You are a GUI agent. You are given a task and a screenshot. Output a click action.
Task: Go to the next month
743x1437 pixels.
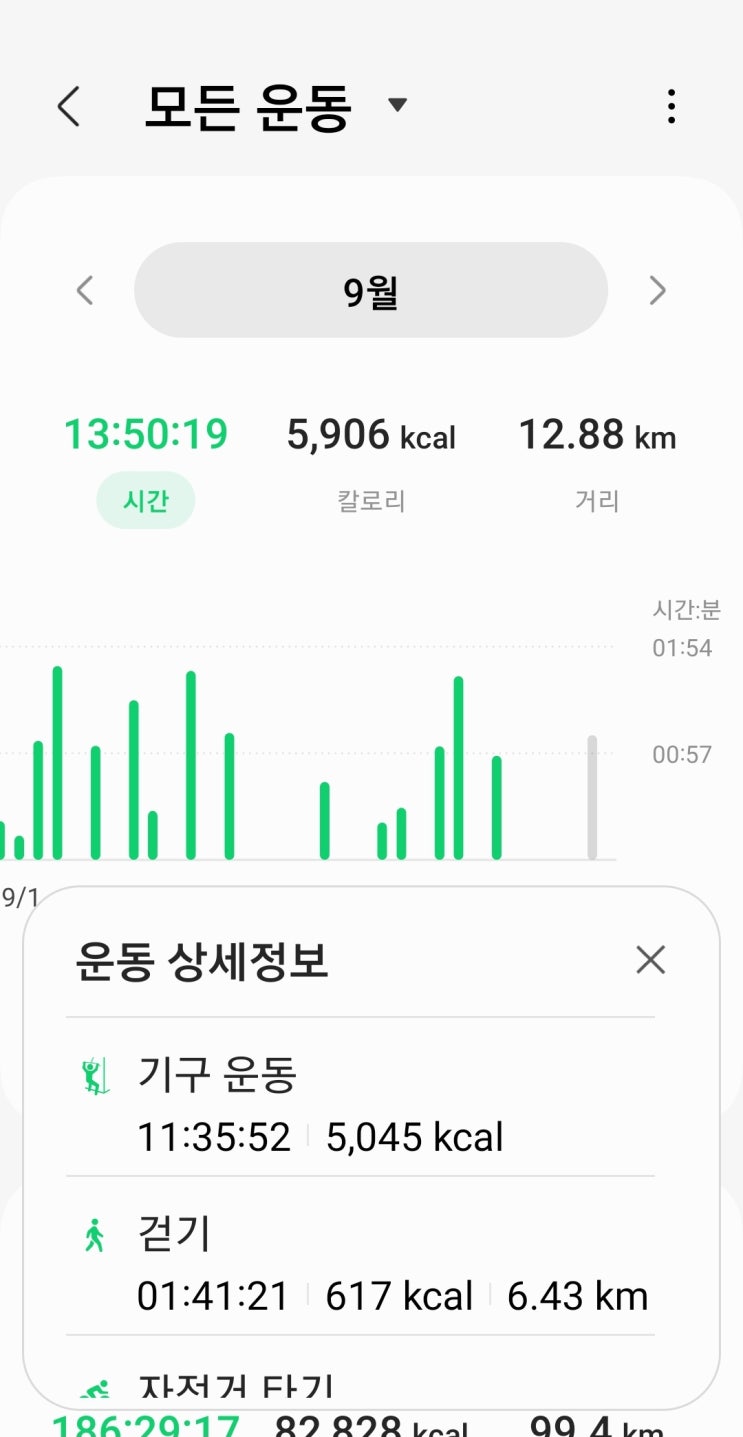[x=657, y=291]
